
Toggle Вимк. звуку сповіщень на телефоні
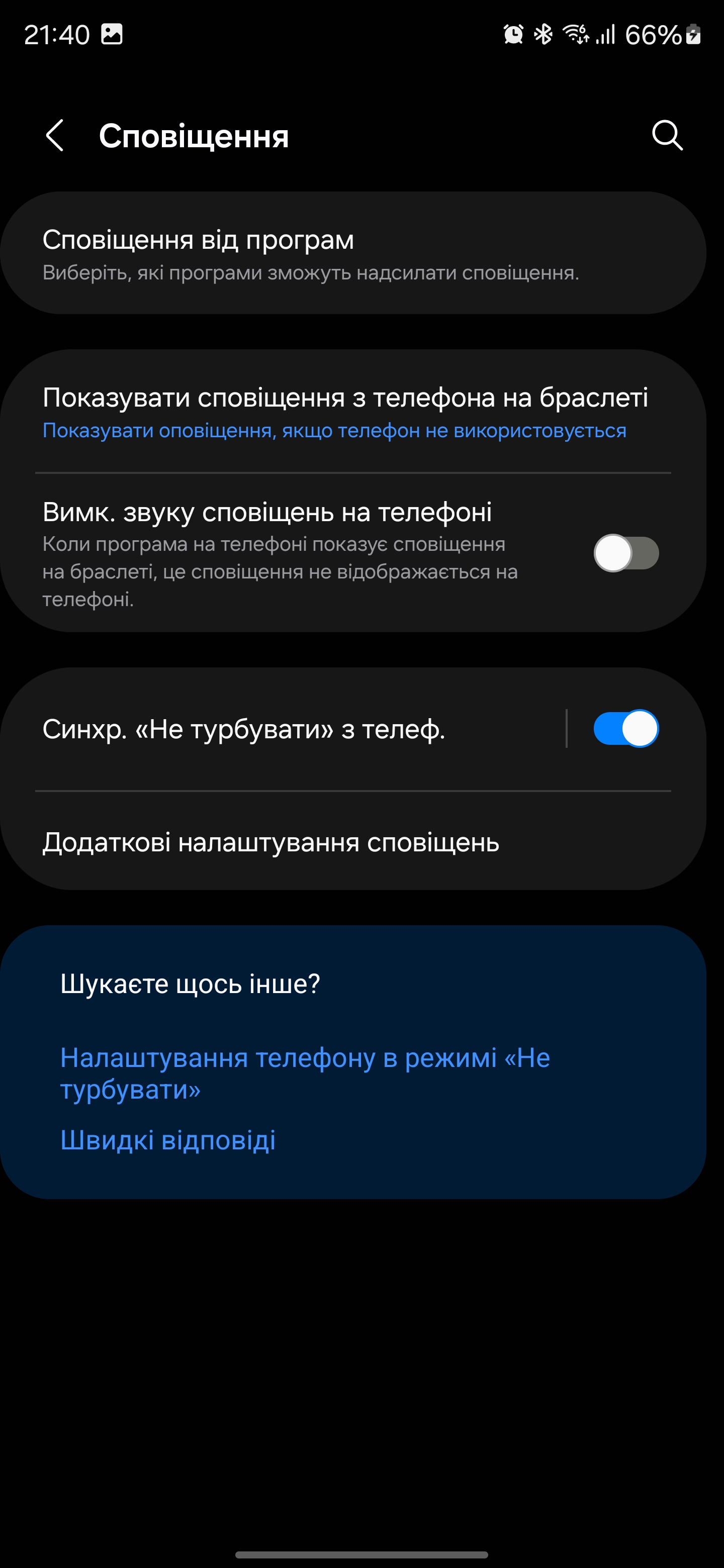coord(626,553)
